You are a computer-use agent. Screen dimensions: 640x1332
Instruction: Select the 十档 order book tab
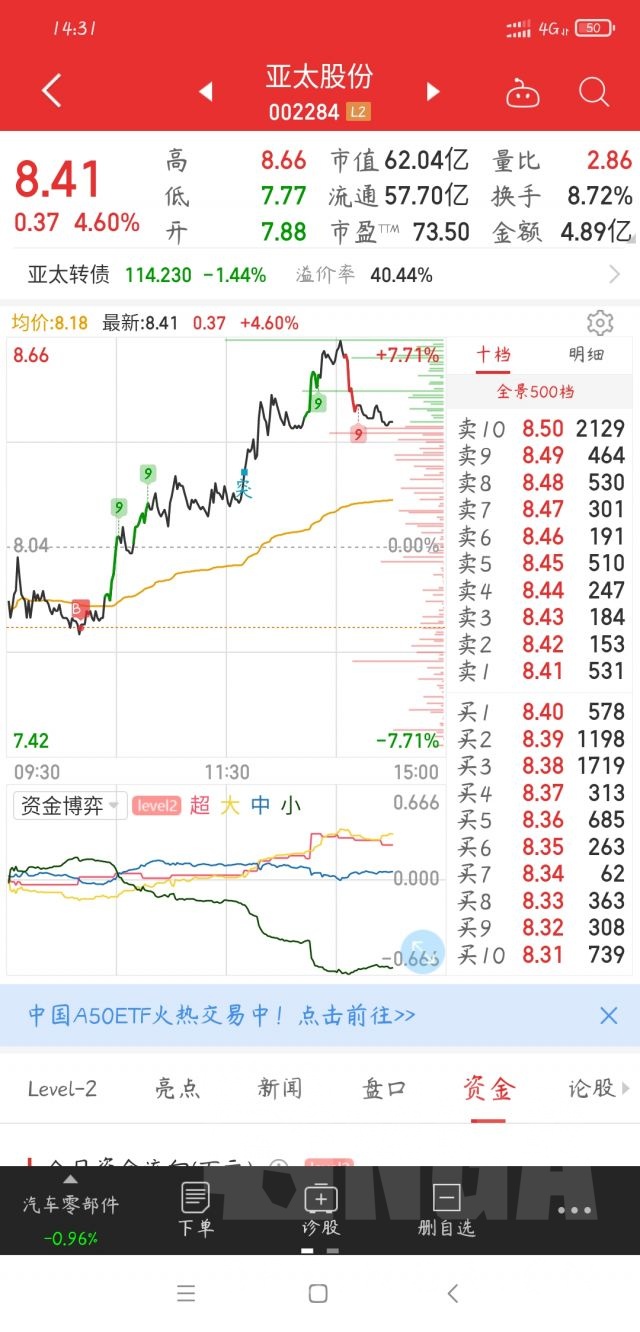(x=493, y=354)
